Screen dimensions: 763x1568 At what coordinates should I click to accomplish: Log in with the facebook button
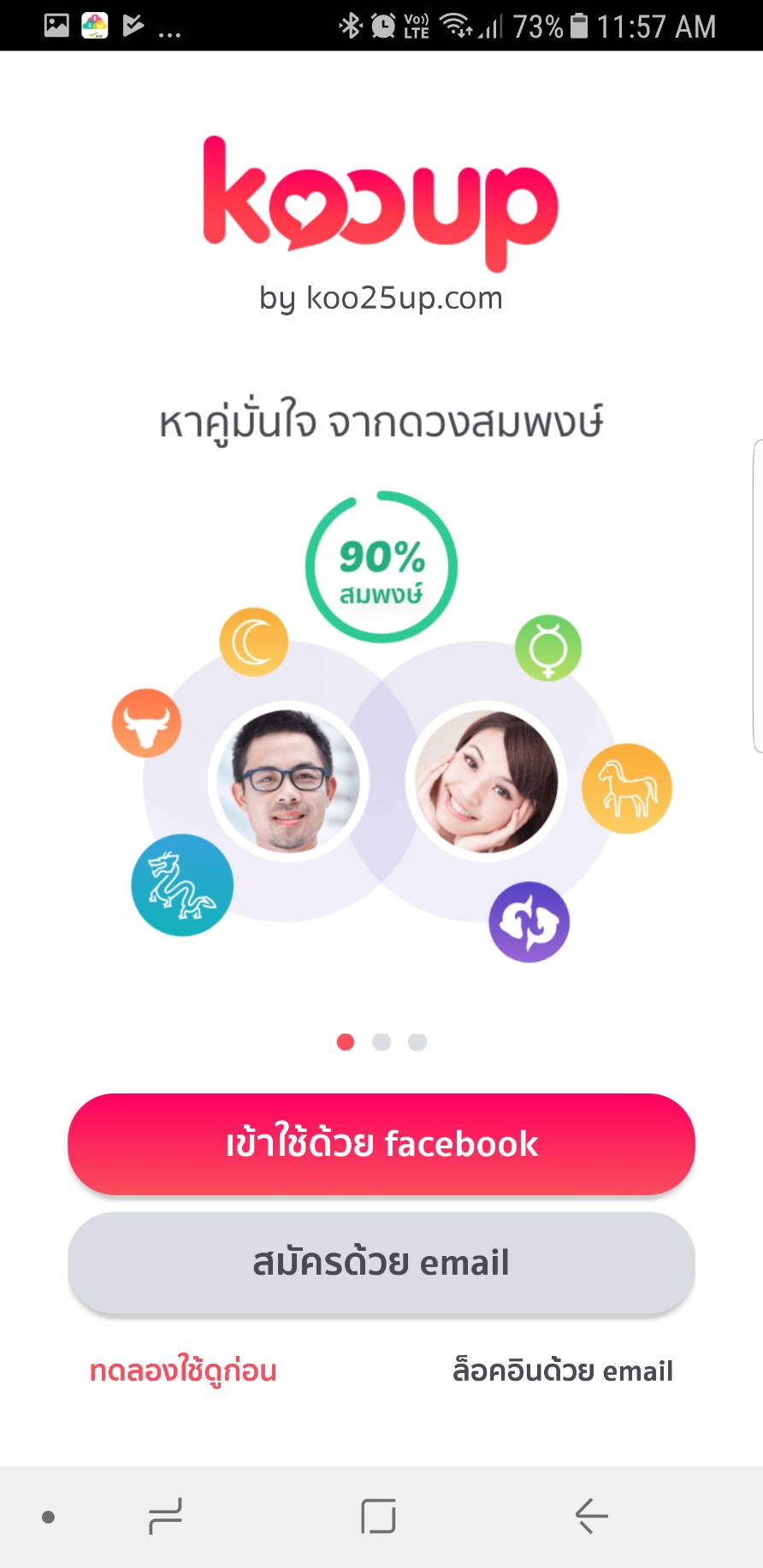click(381, 1144)
